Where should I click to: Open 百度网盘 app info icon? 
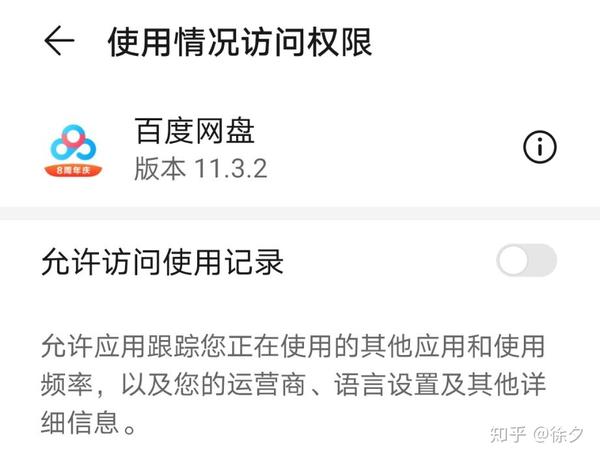pos(539,148)
